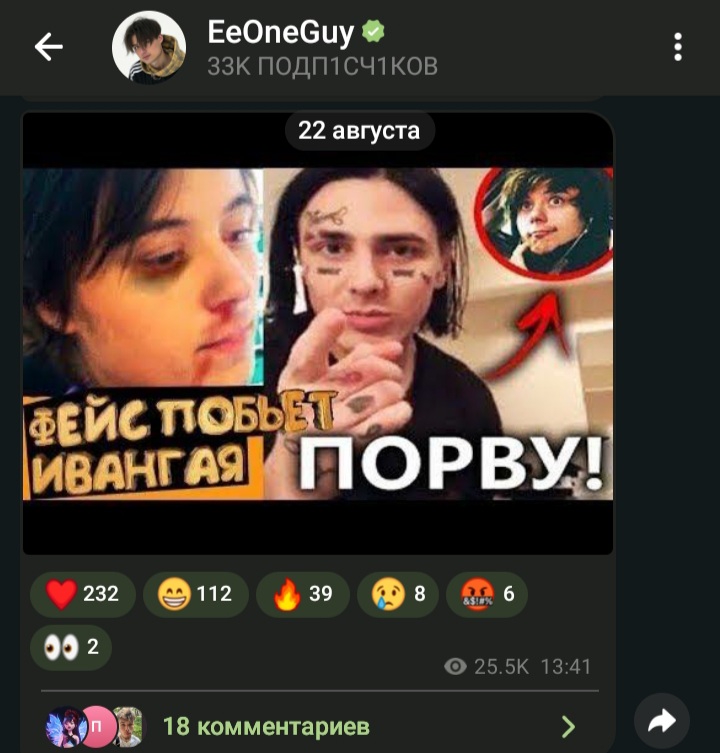720x753 pixels.
Task: Tap the eyes reaction with 2
Action: coord(71,647)
